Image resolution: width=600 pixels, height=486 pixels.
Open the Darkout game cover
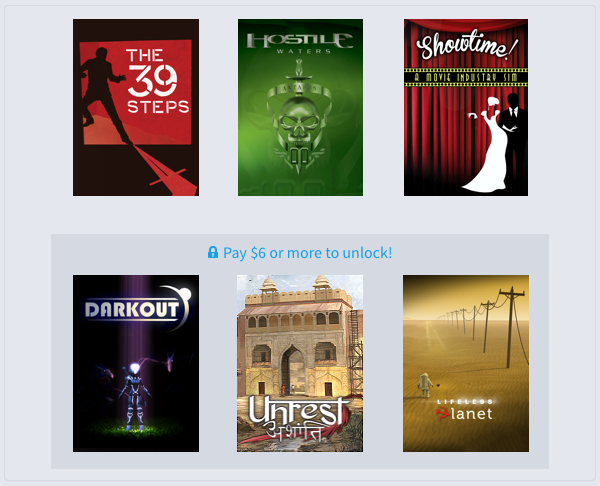pos(136,363)
